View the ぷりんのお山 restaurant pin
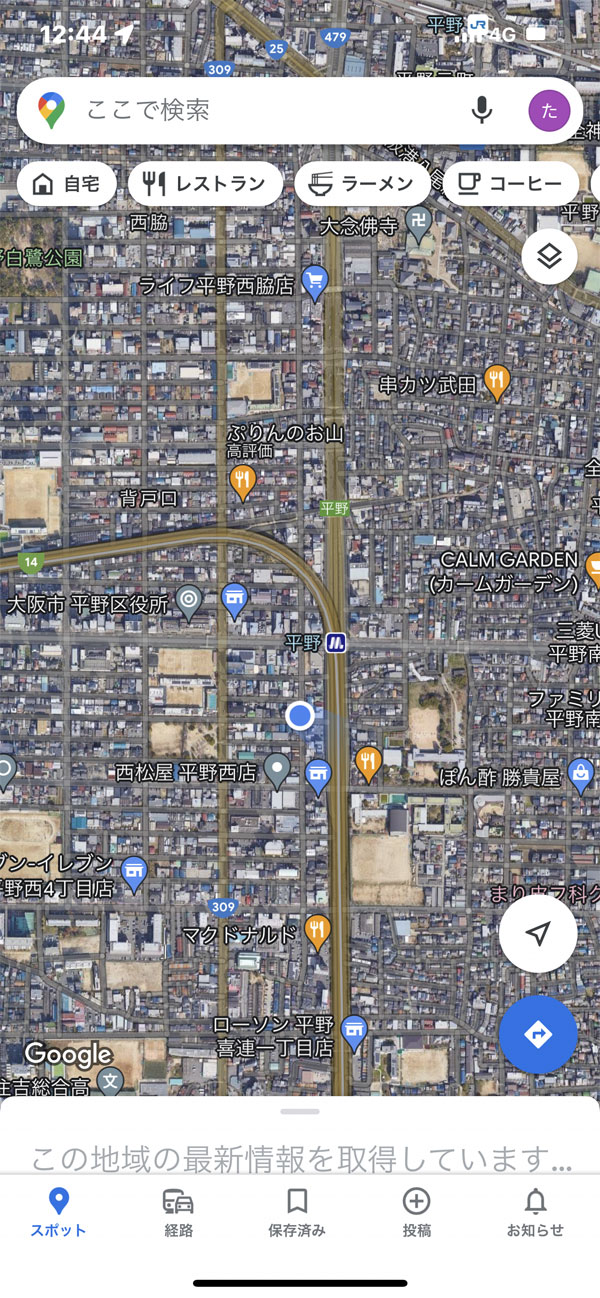600x1298 pixels. (242, 483)
